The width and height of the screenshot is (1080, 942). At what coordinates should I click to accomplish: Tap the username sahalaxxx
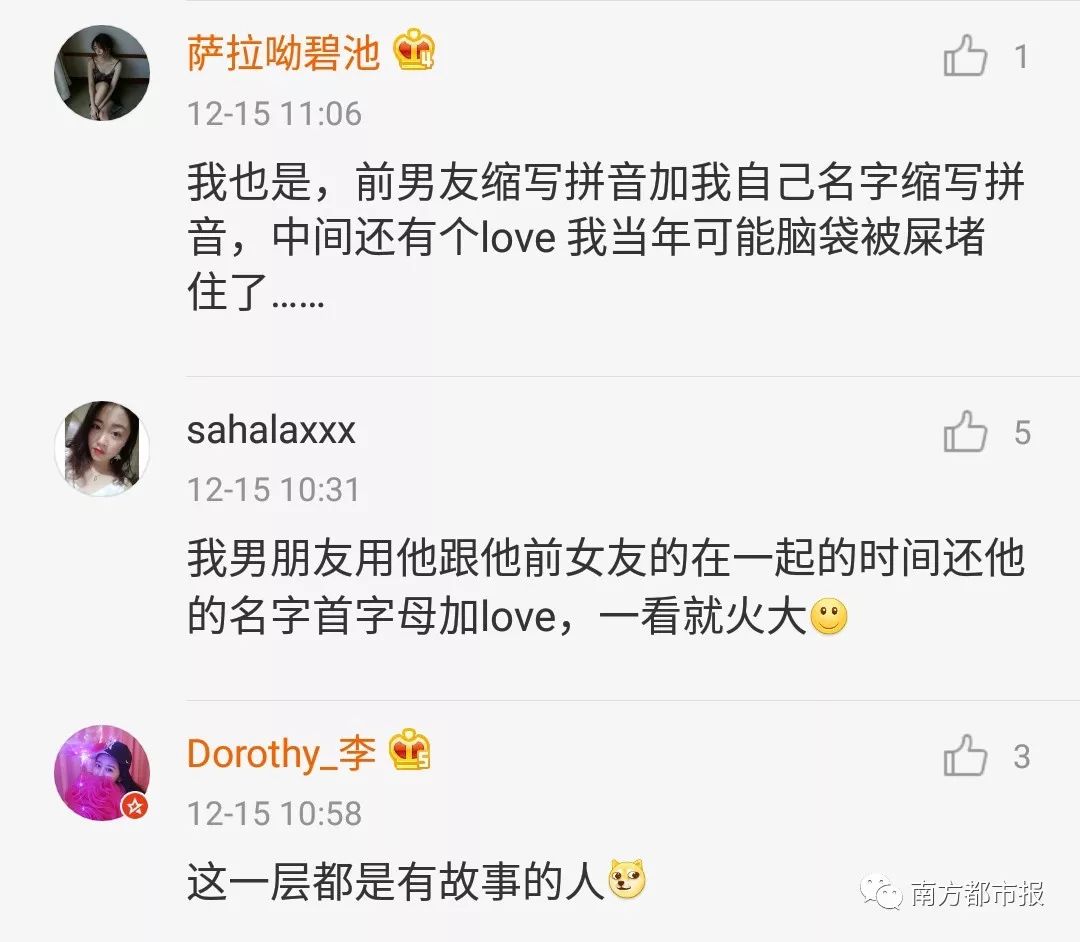271,430
